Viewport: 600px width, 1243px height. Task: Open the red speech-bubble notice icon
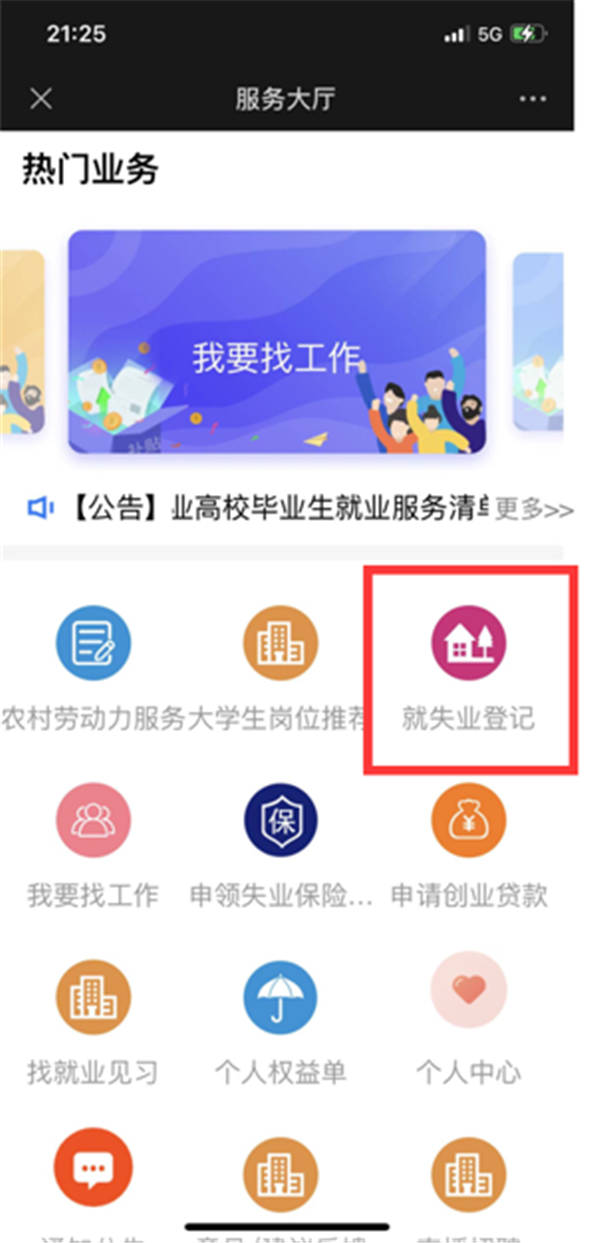[x=93, y=1167]
